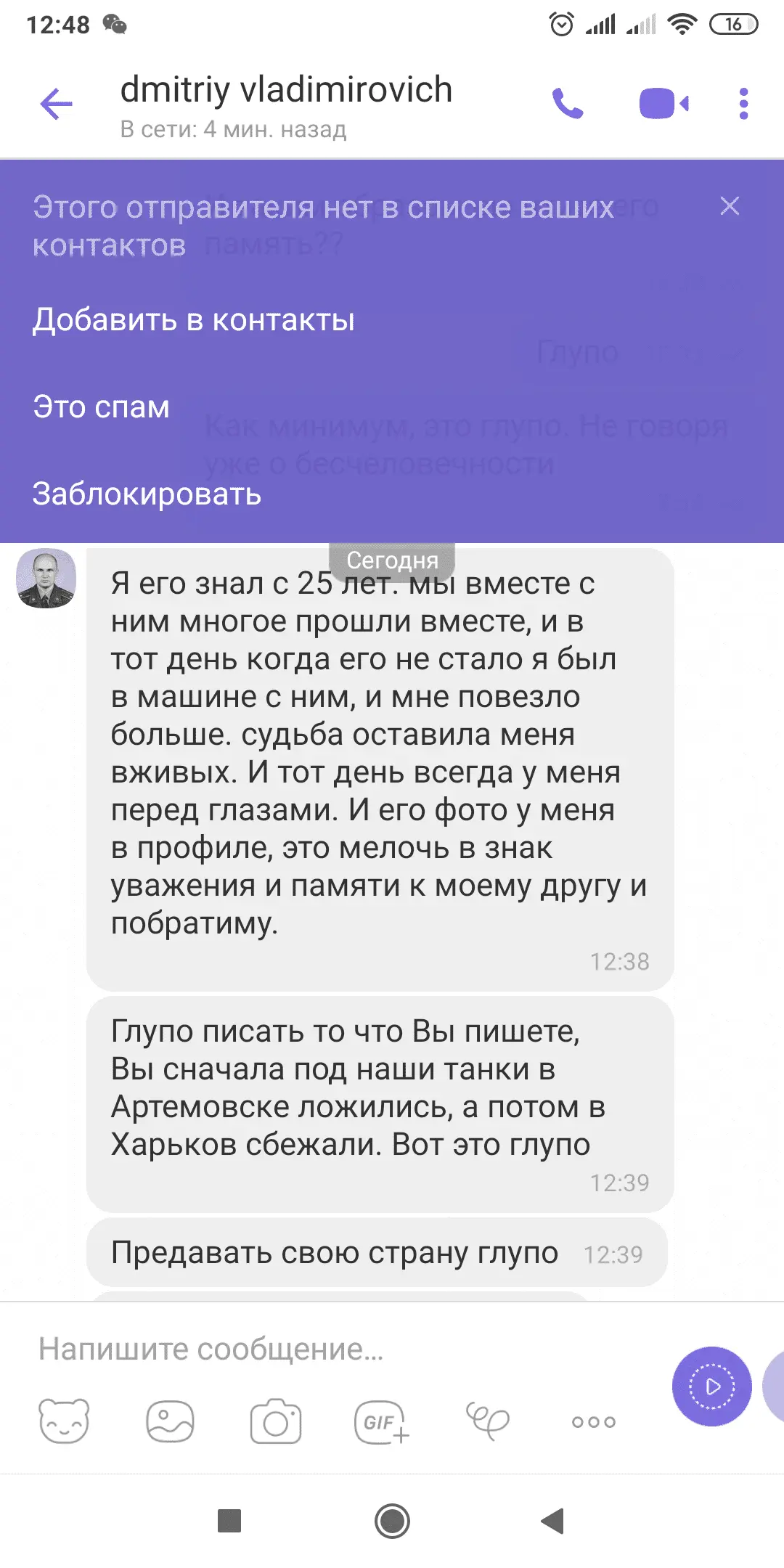Open the gallery to attach photo
This screenshot has height=1568, width=784.
tap(170, 1421)
